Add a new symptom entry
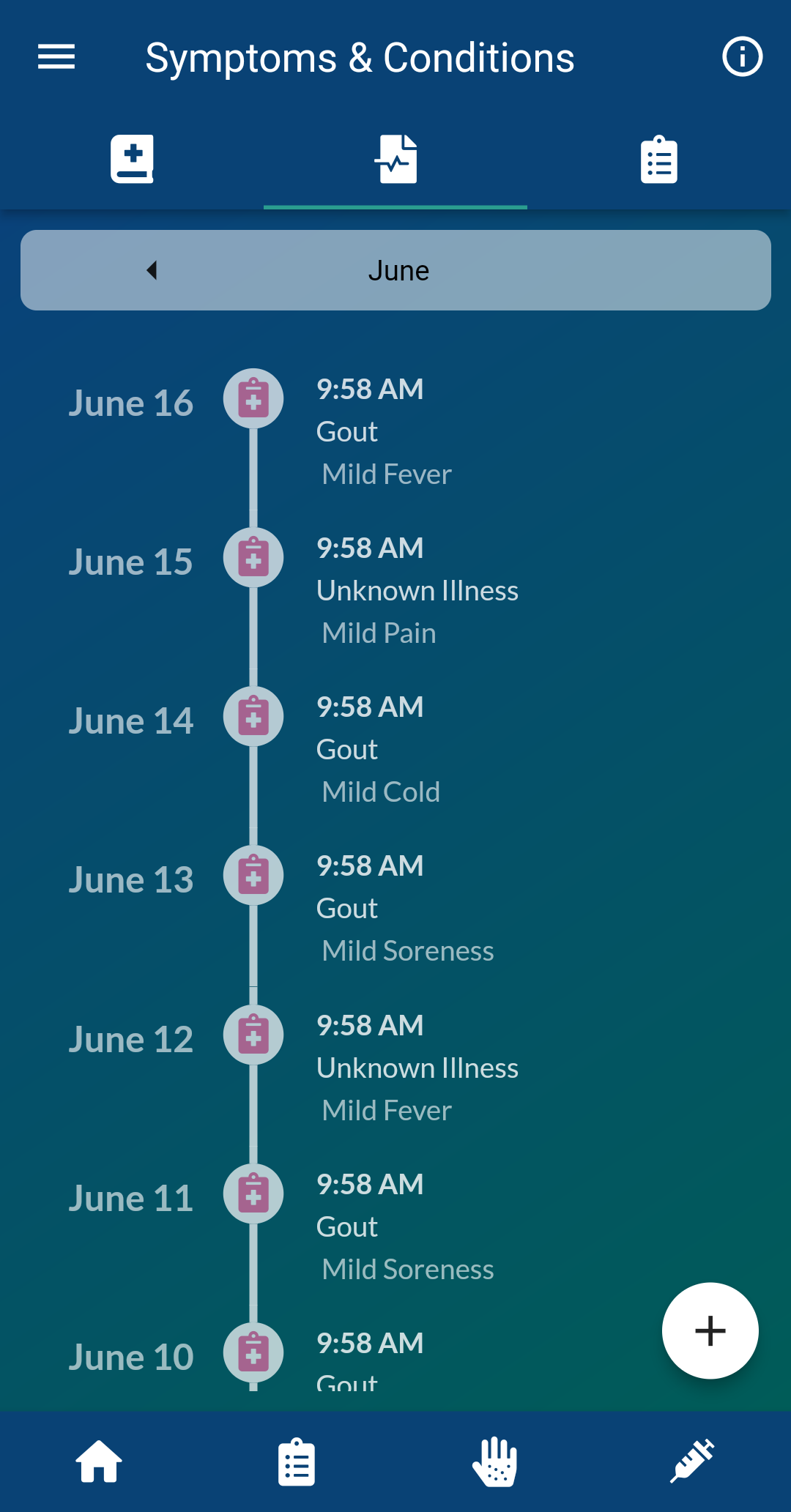 point(710,1330)
